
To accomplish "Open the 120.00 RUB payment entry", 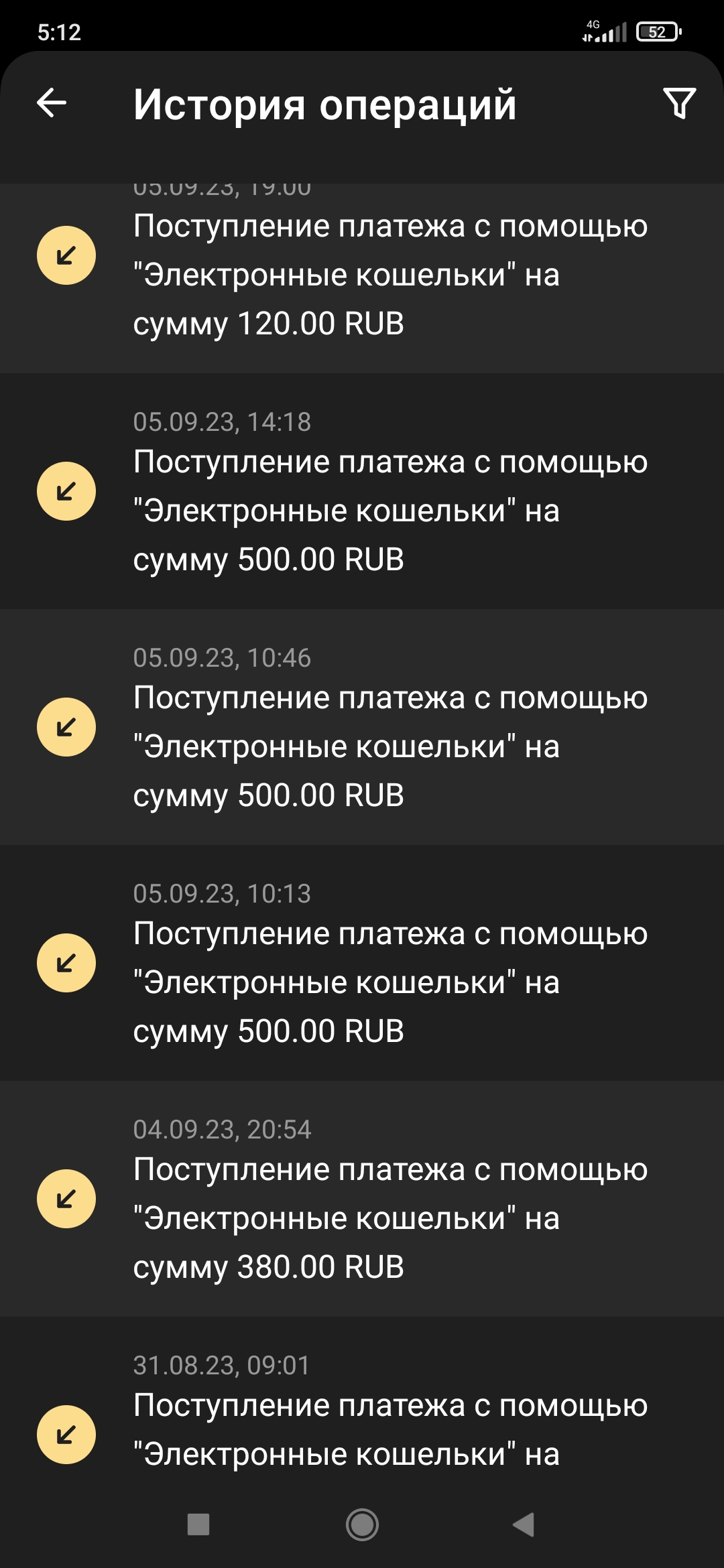I will [362, 276].
